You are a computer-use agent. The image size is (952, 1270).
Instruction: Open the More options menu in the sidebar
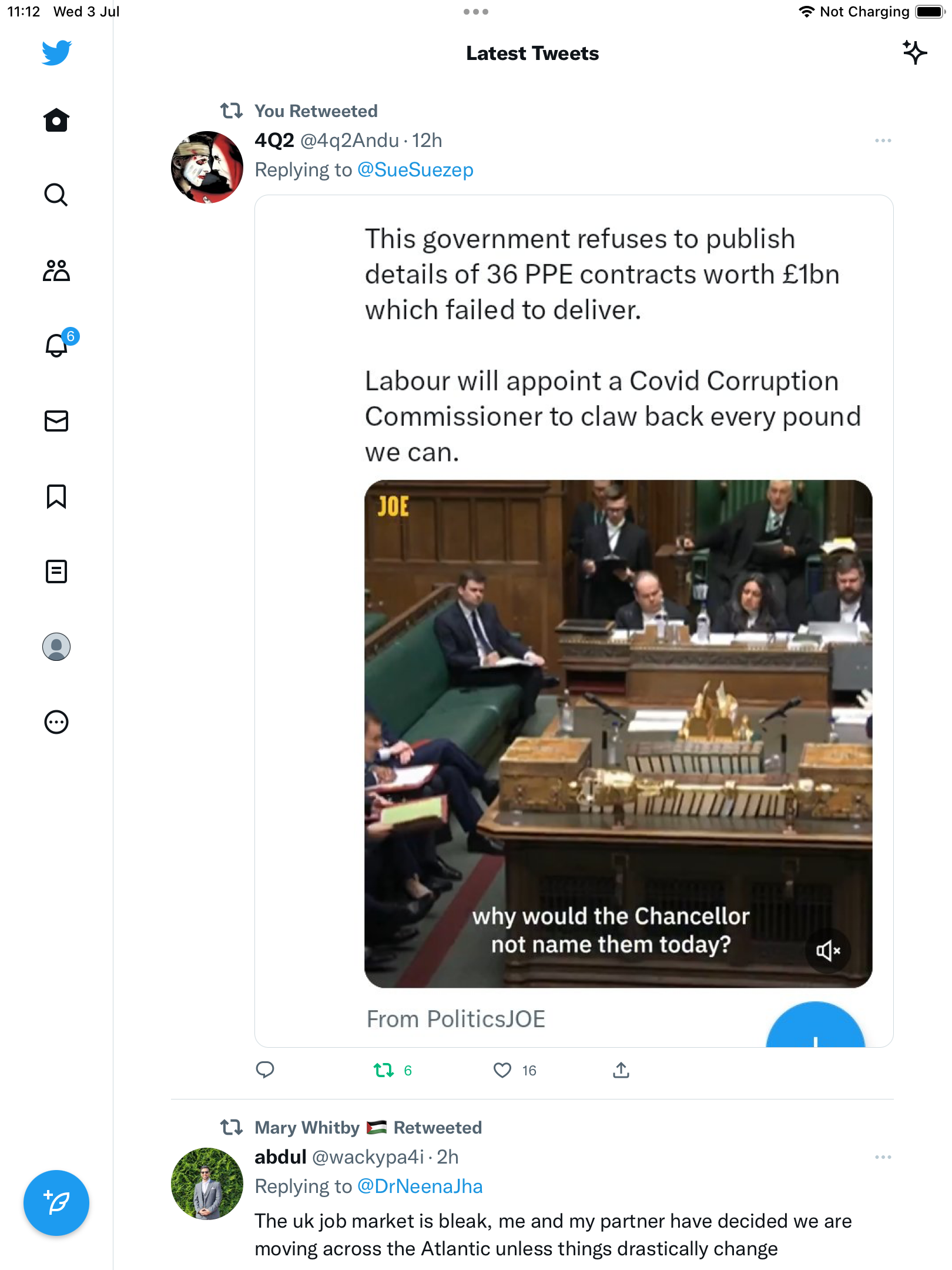(x=56, y=722)
